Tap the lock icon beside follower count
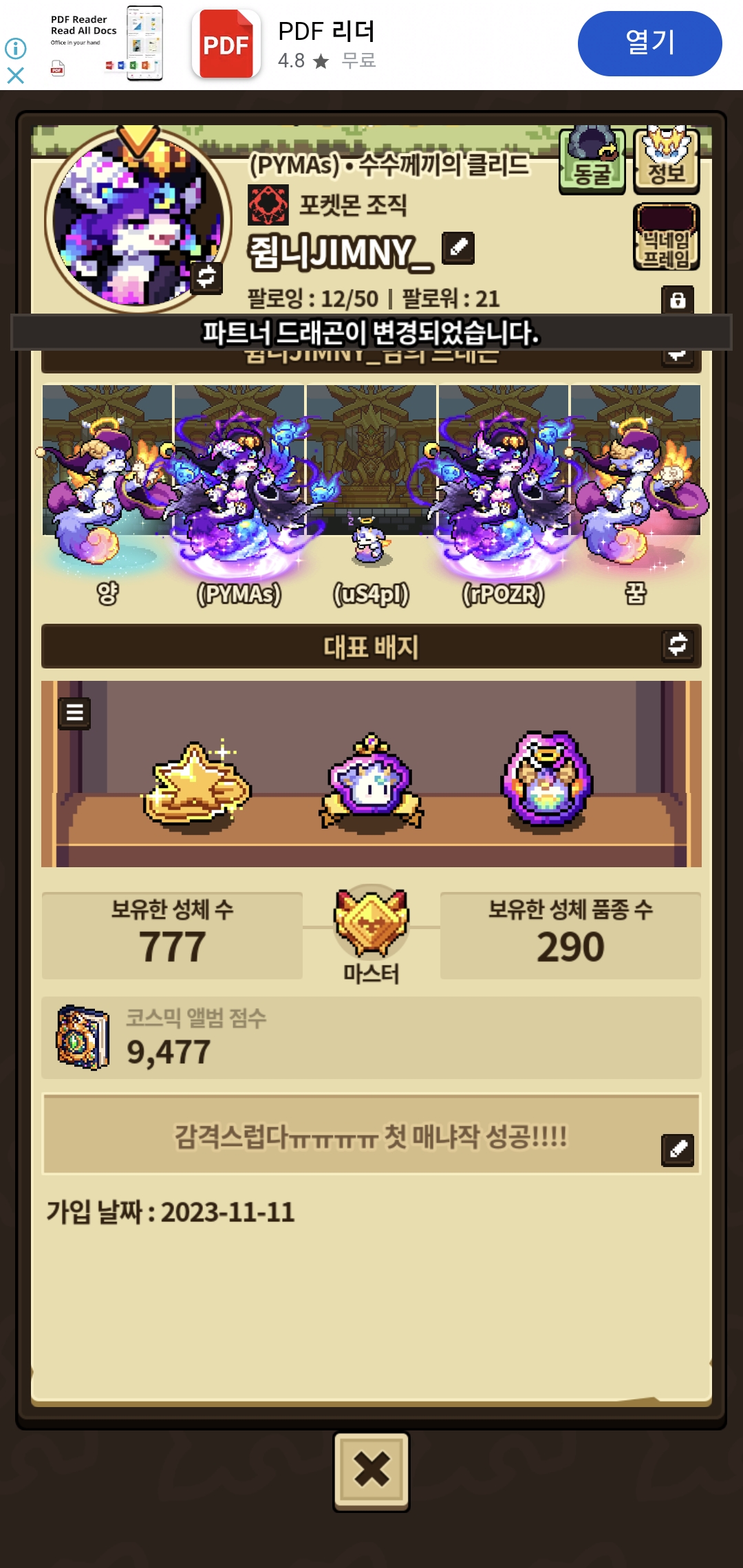743x1568 pixels. pyautogui.click(x=678, y=301)
